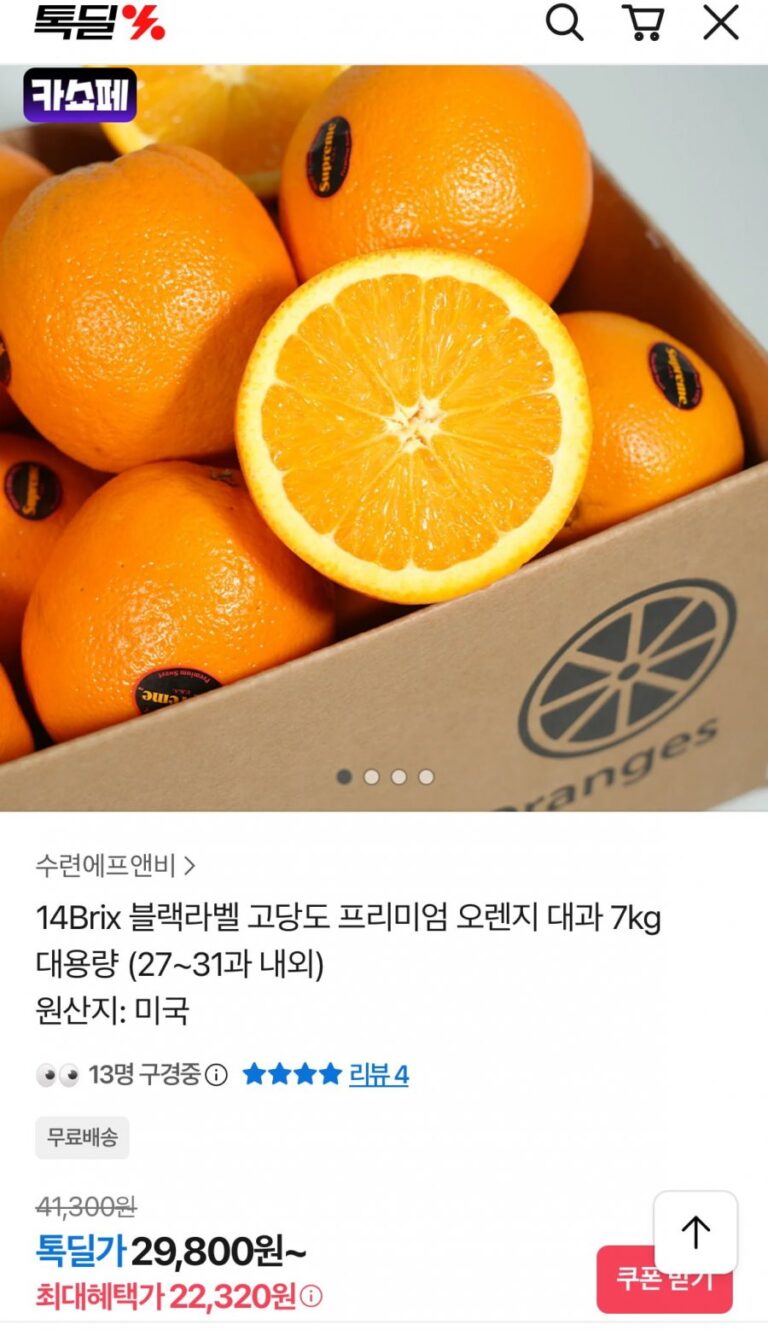The image size is (768, 1330).
Task: Open the 리뷰 4 reviews link
Action: (378, 1075)
